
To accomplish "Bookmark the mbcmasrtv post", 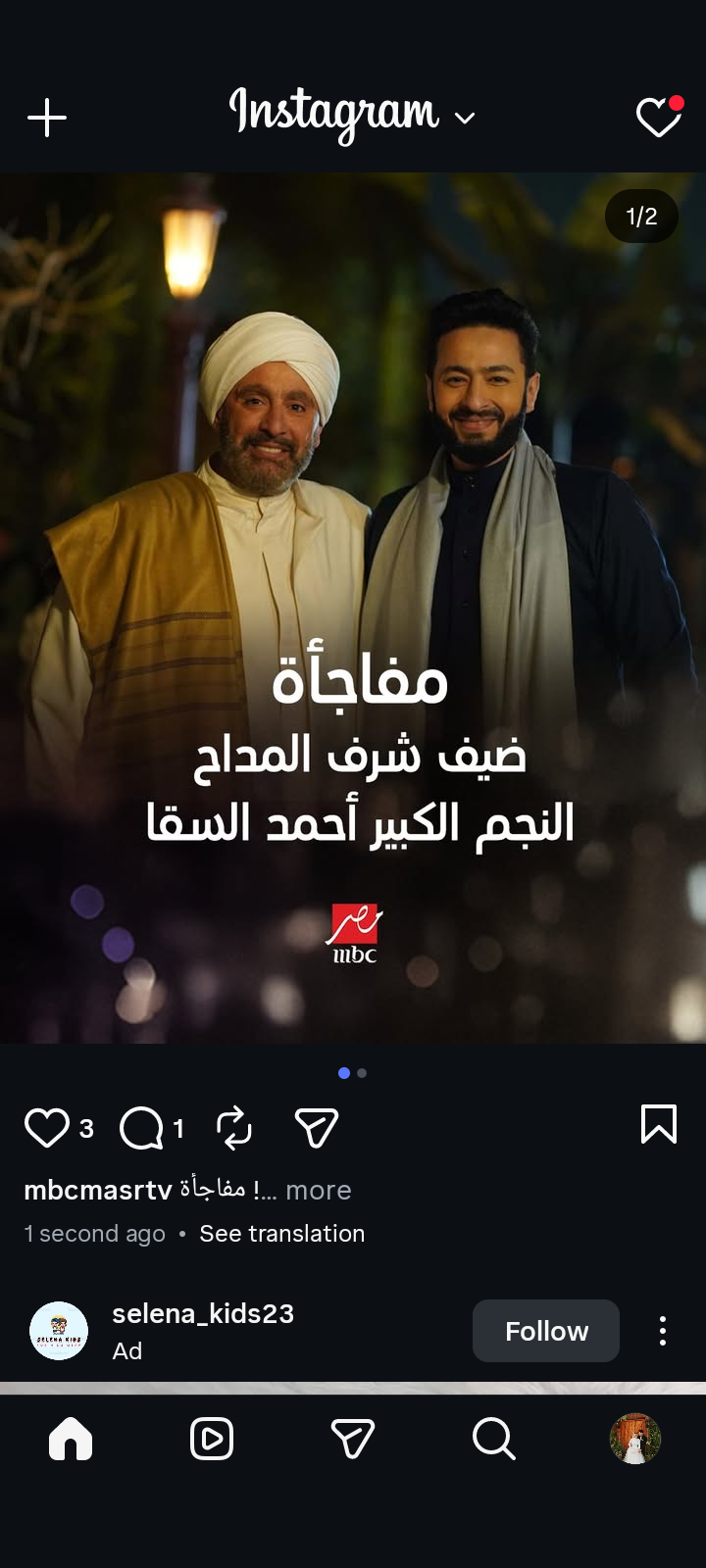I will point(658,1124).
